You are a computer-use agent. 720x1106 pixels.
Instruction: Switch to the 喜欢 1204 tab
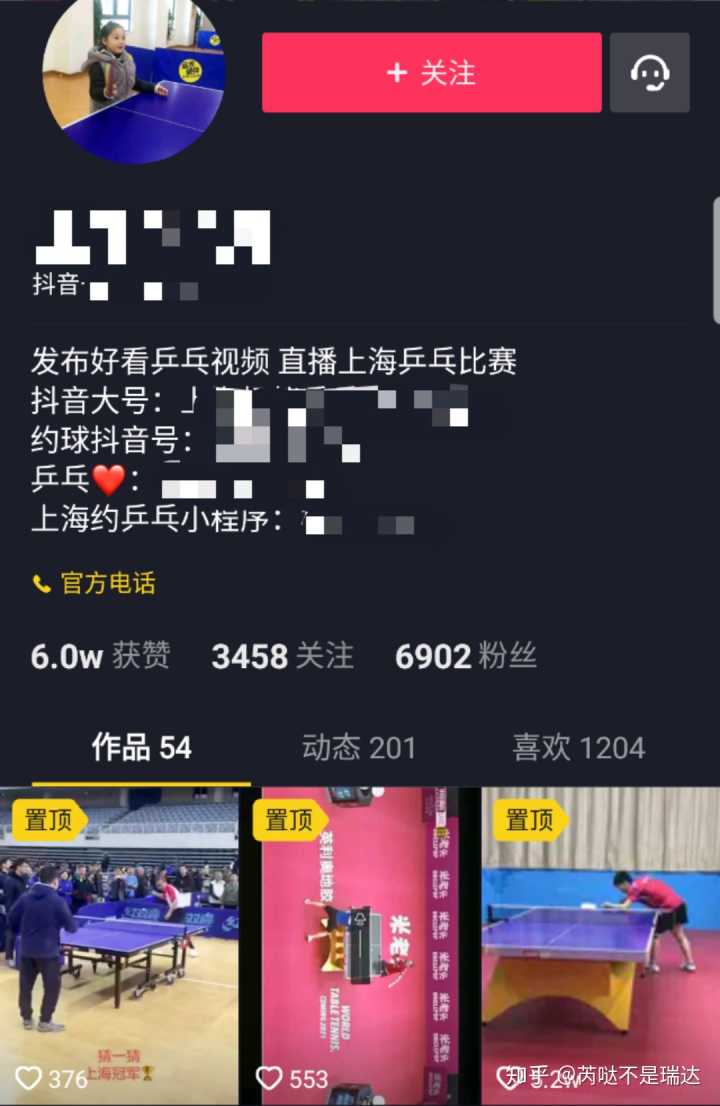pos(578,747)
